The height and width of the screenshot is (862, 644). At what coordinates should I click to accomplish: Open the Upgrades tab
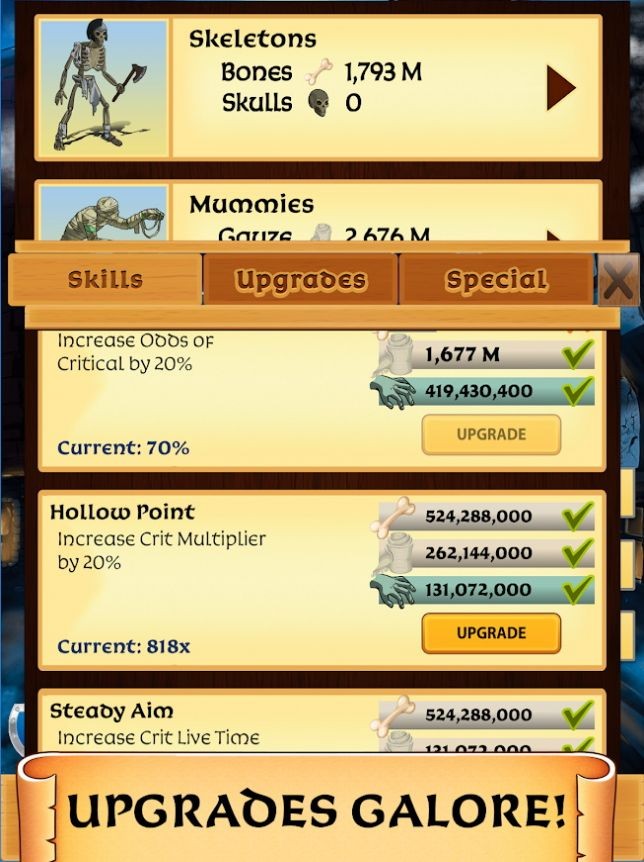coord(300,280)
